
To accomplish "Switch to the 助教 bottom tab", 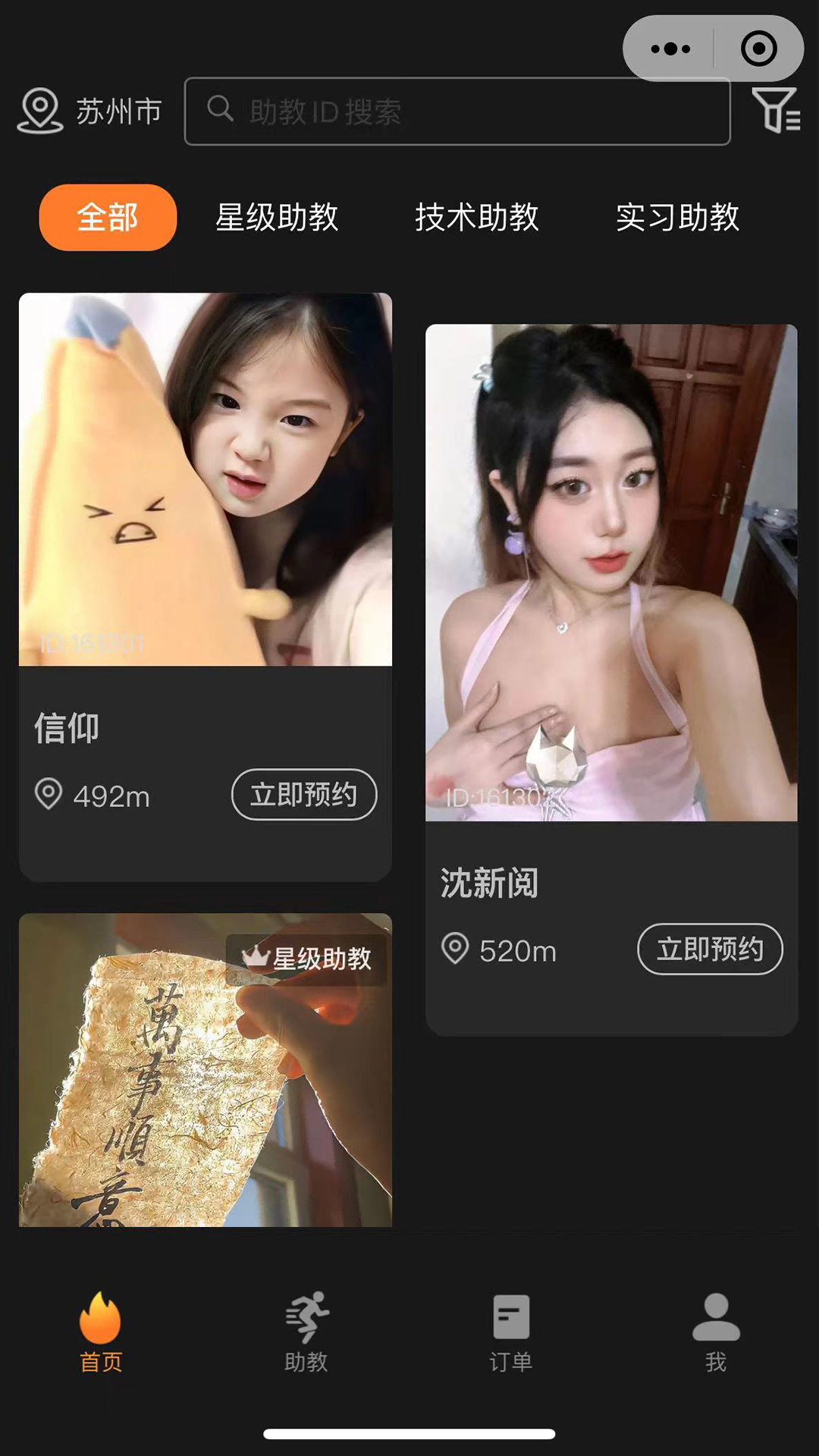I will click(x=306, y=1333).
